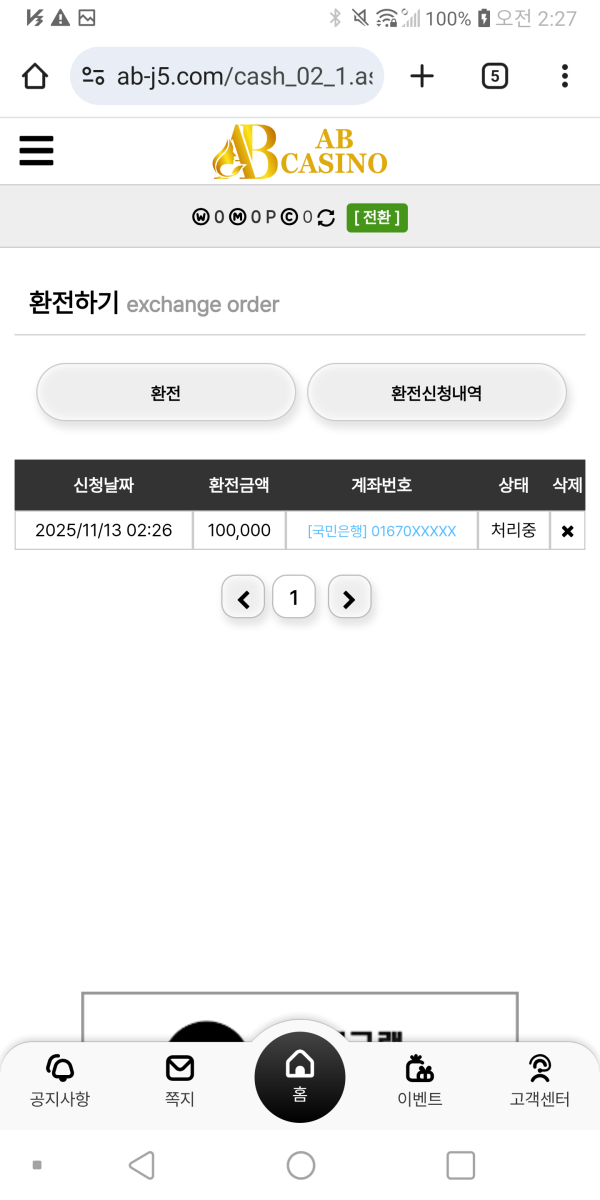Open 쪽지 messages
Screen dimensions: 600x1200
point(180,1081)
